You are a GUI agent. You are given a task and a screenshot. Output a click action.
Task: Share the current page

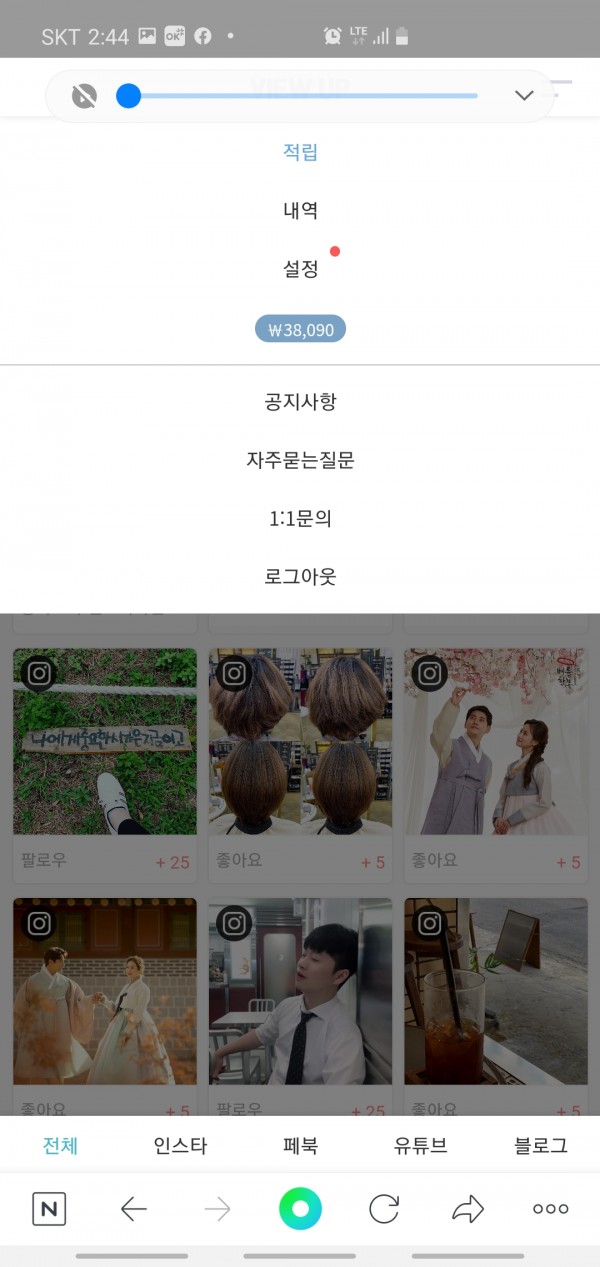pyautogui.click(x=467, y=1209)
